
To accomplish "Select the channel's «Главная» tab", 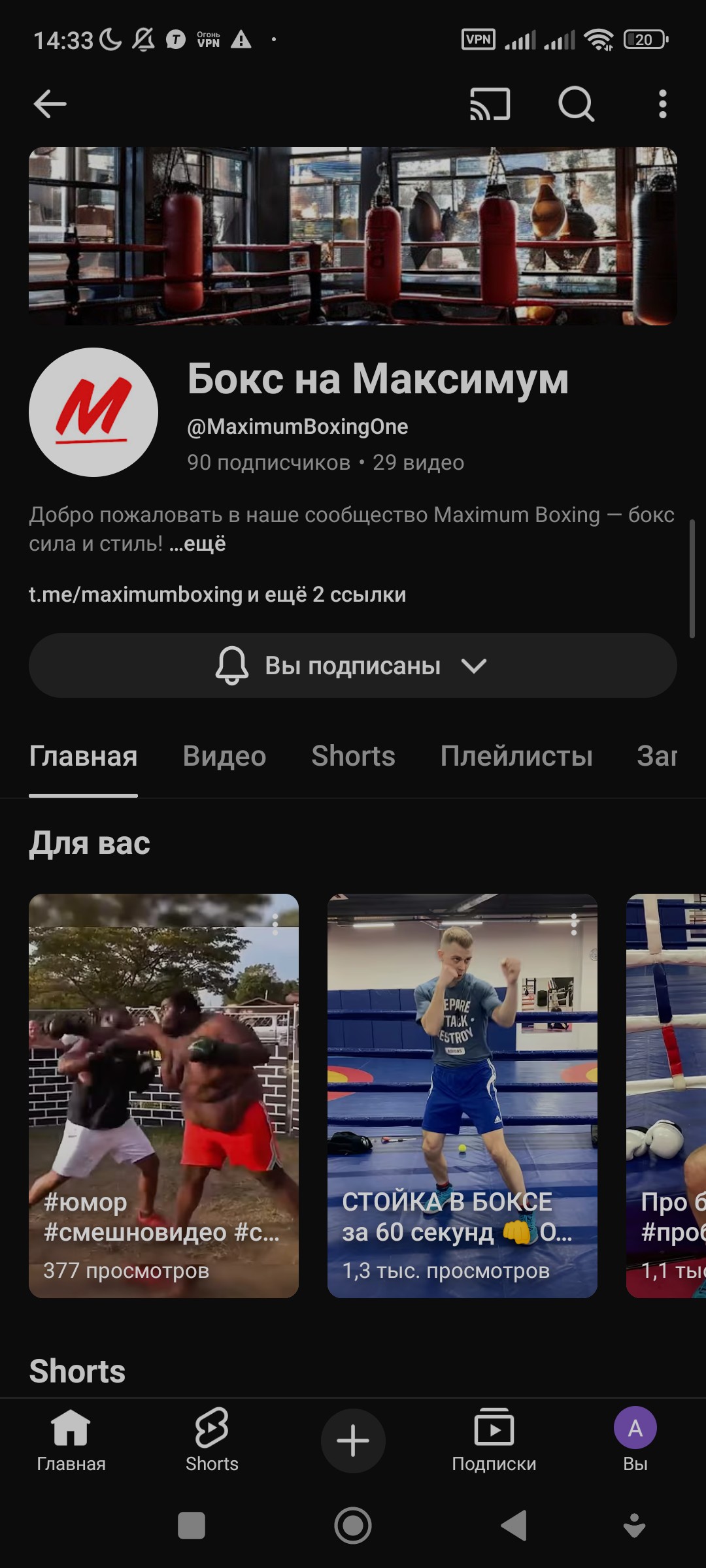I will pos(83,756).
